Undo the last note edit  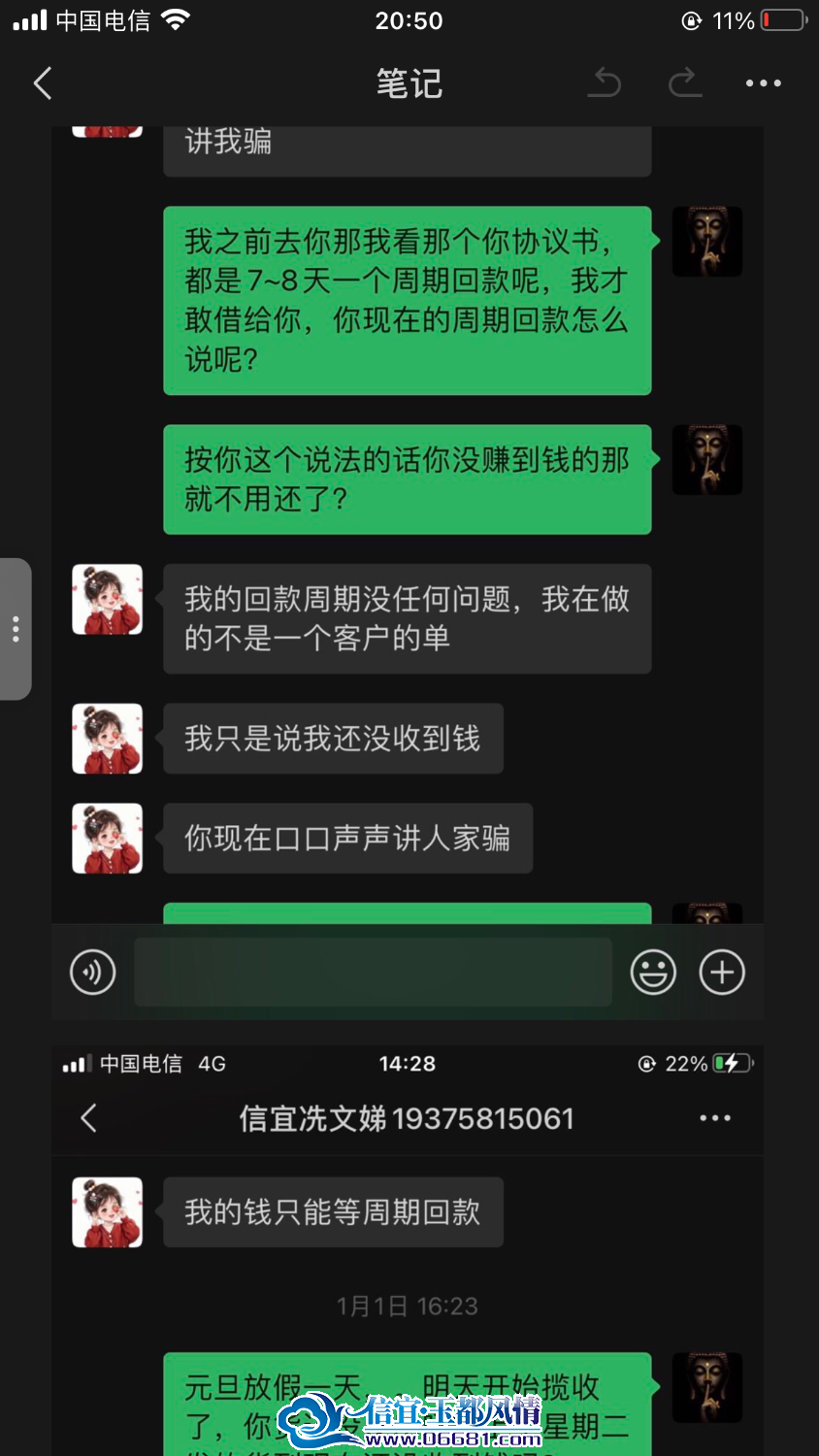click(605, 83)
